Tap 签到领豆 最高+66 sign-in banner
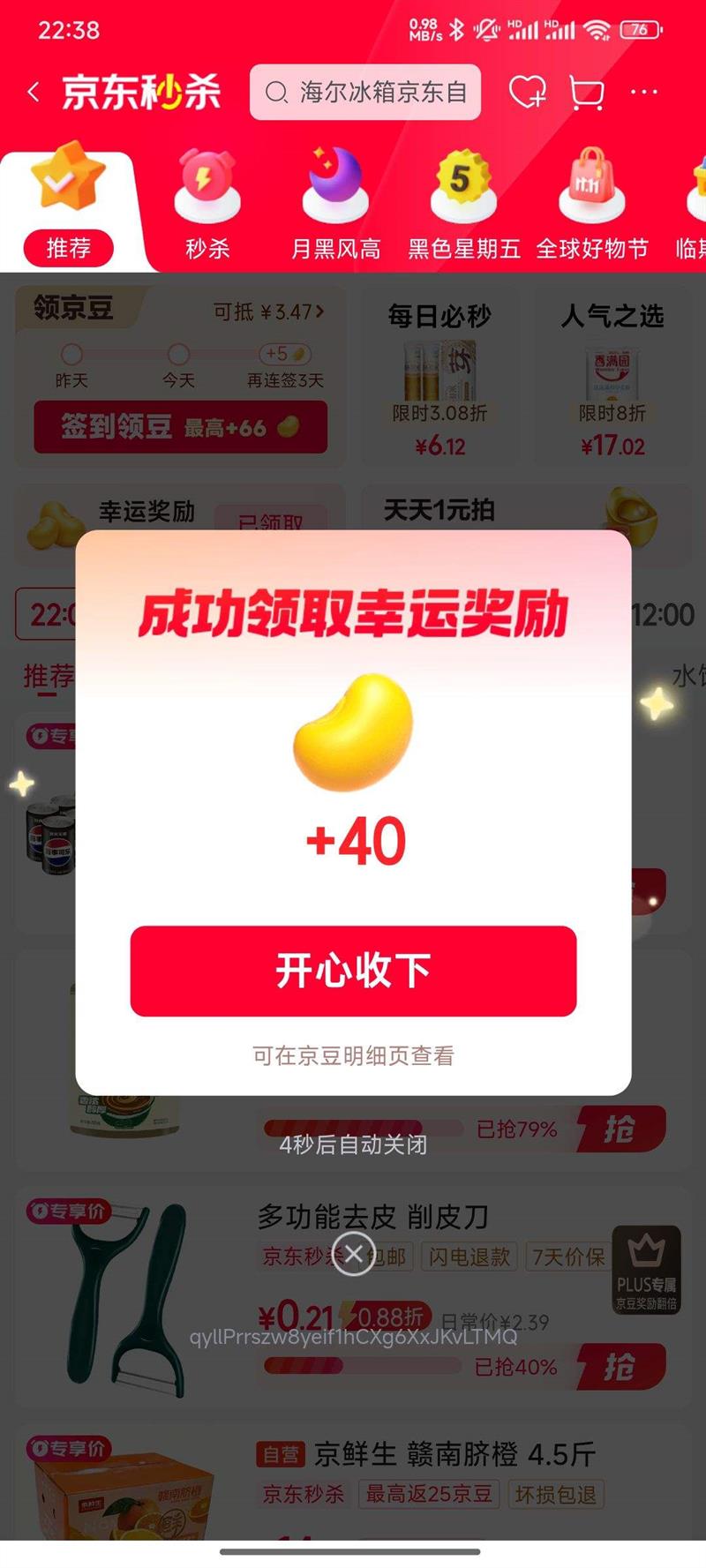 coord(180,427)
